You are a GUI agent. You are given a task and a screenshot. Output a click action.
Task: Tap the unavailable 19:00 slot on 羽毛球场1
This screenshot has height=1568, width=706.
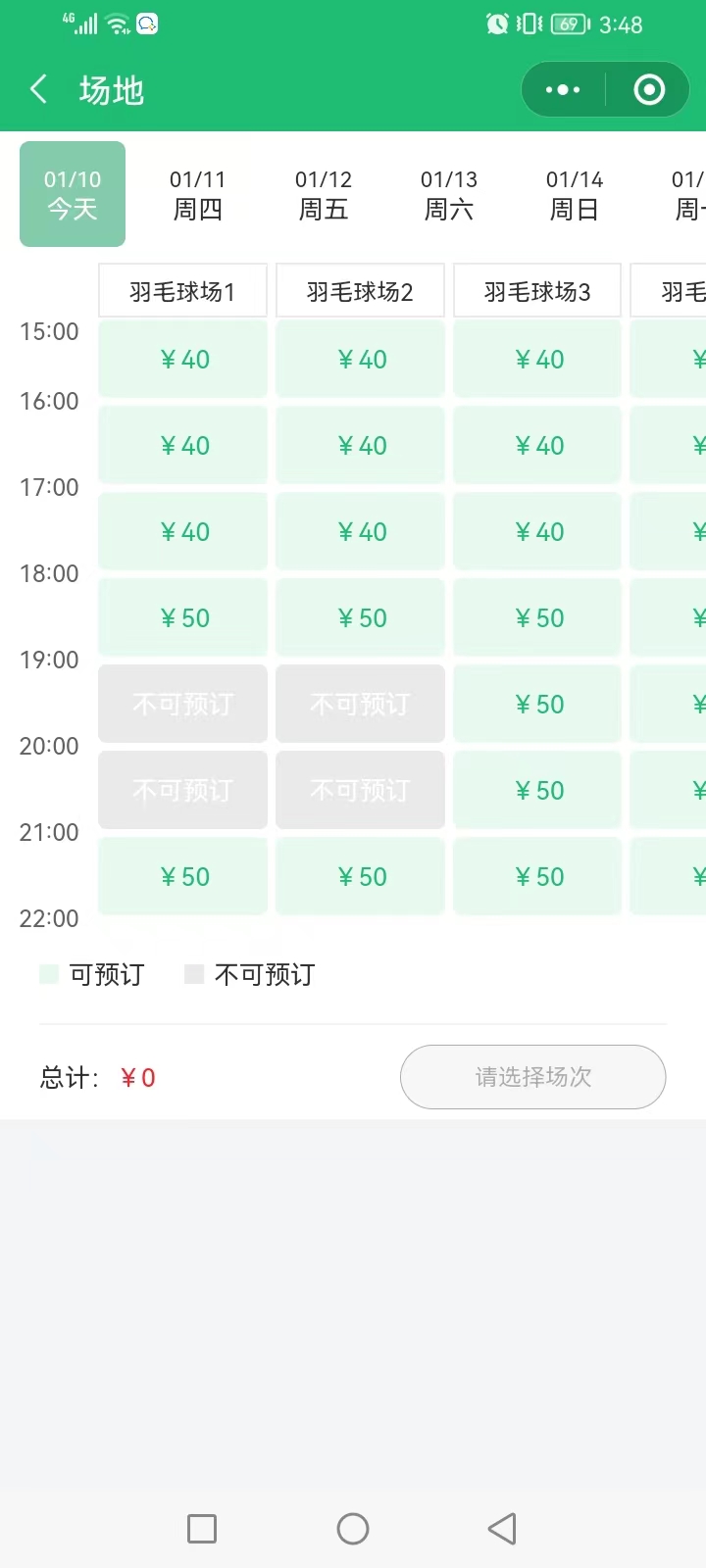click(182, 704)
